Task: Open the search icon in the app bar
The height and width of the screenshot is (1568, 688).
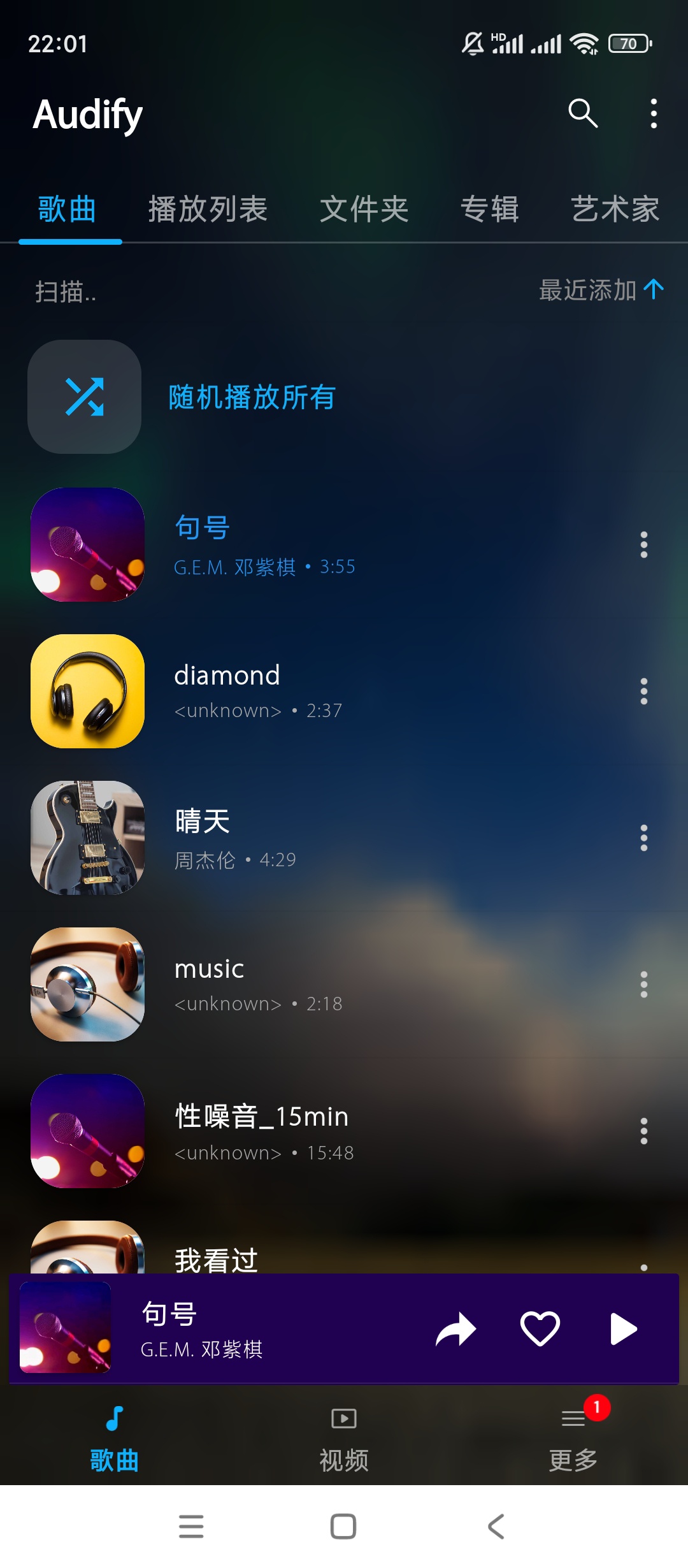Action: point(582,113)
